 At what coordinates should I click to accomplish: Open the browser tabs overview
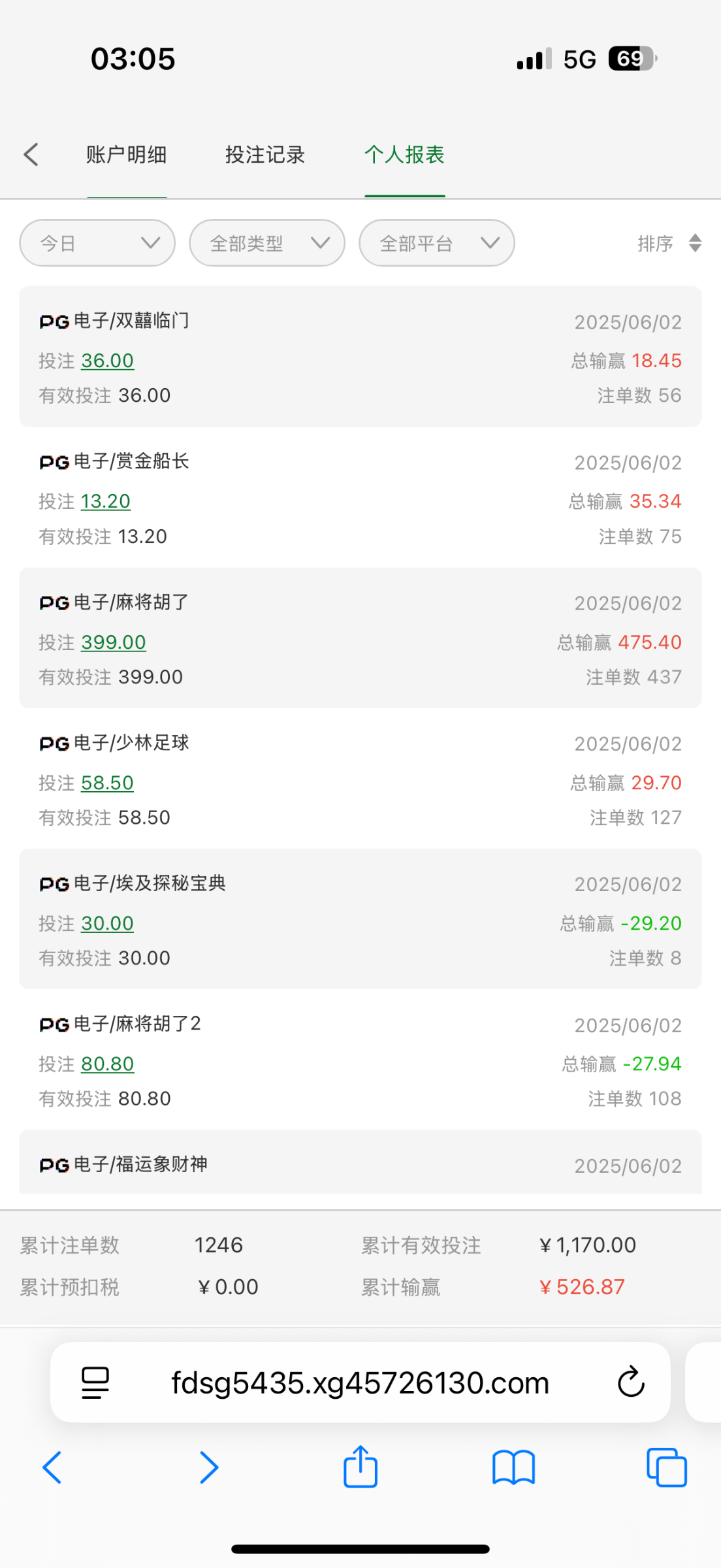(x=667, y=1467)
